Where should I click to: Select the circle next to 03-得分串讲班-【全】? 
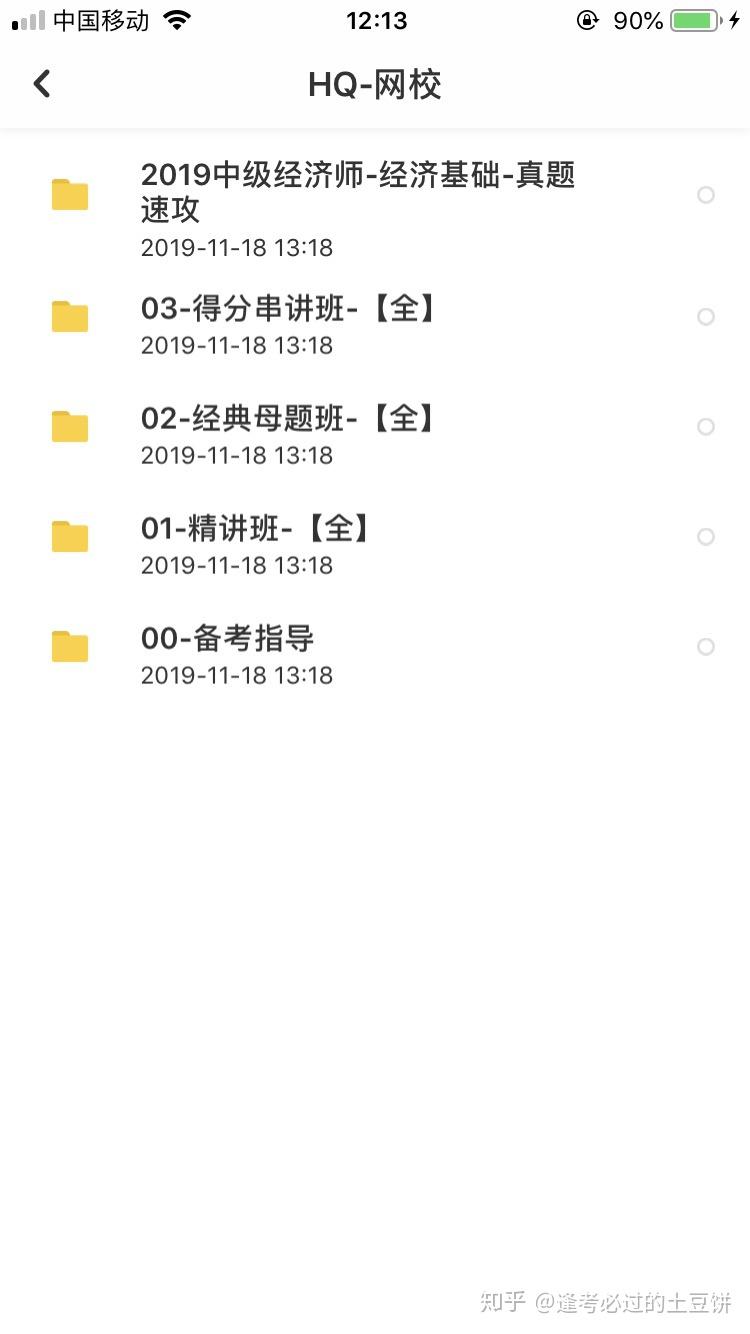(707, 316)
